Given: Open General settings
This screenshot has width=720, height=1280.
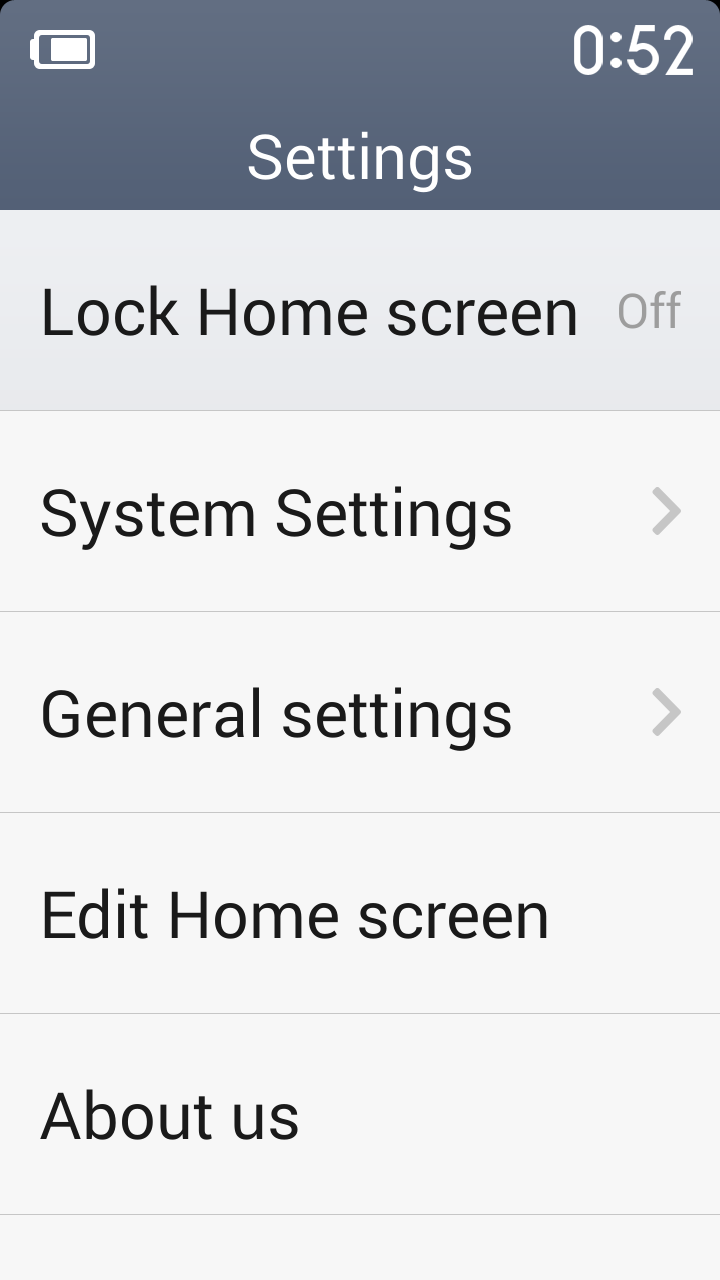Looking at the screenshot, I should click(x=360, y=713).
